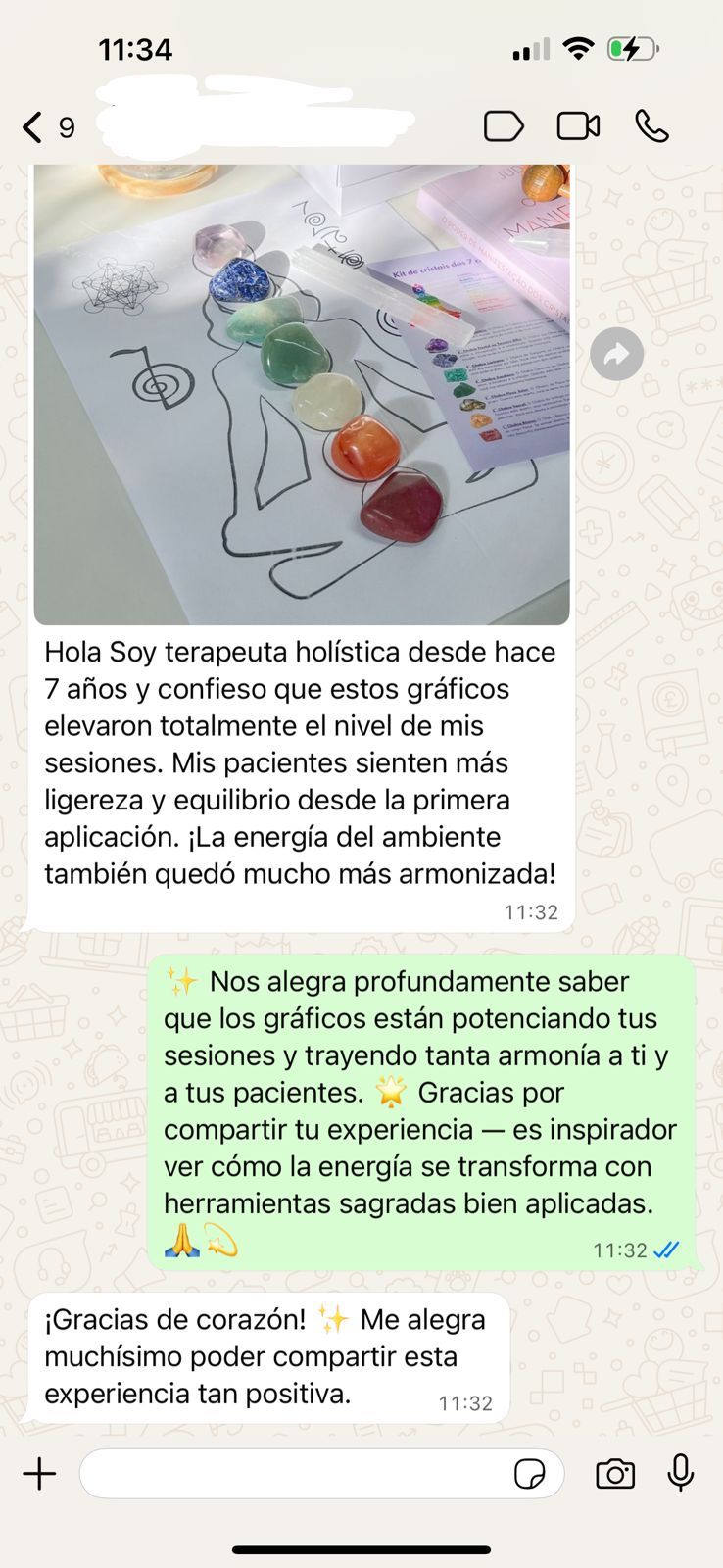Open the attachment plus menu
Screen dimensions: 723x1568
click(x=40, y=1474)
